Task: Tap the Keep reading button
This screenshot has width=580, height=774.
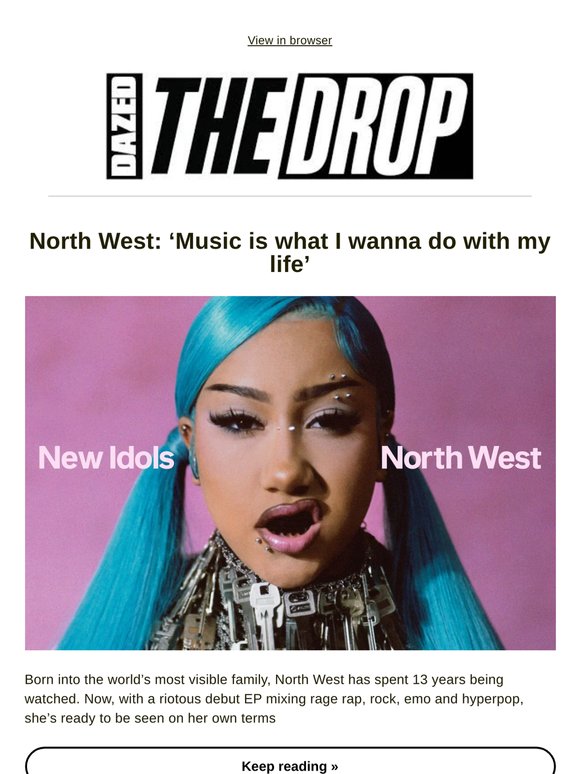Action: tap(290, 761)
